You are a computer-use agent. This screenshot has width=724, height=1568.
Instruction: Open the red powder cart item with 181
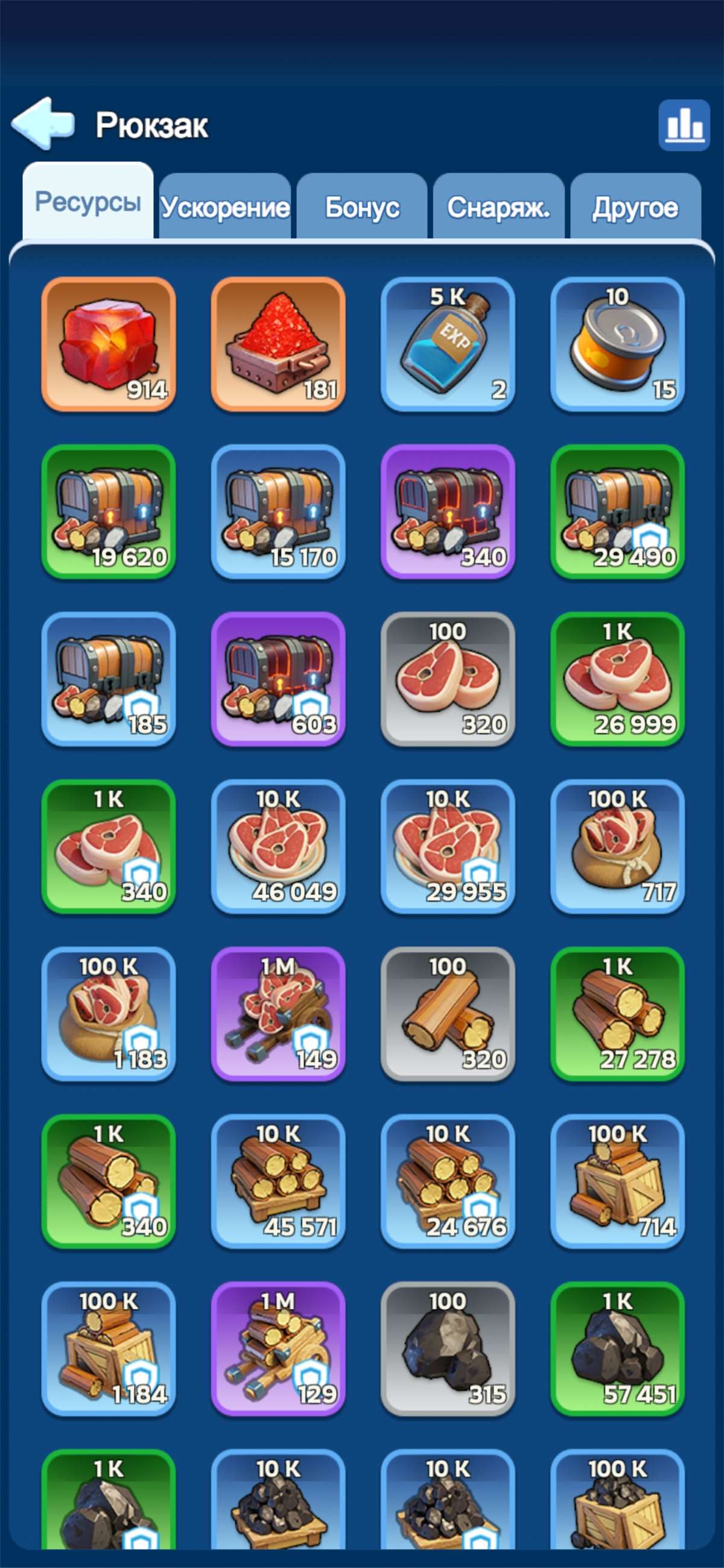click(x=278, y=344)
